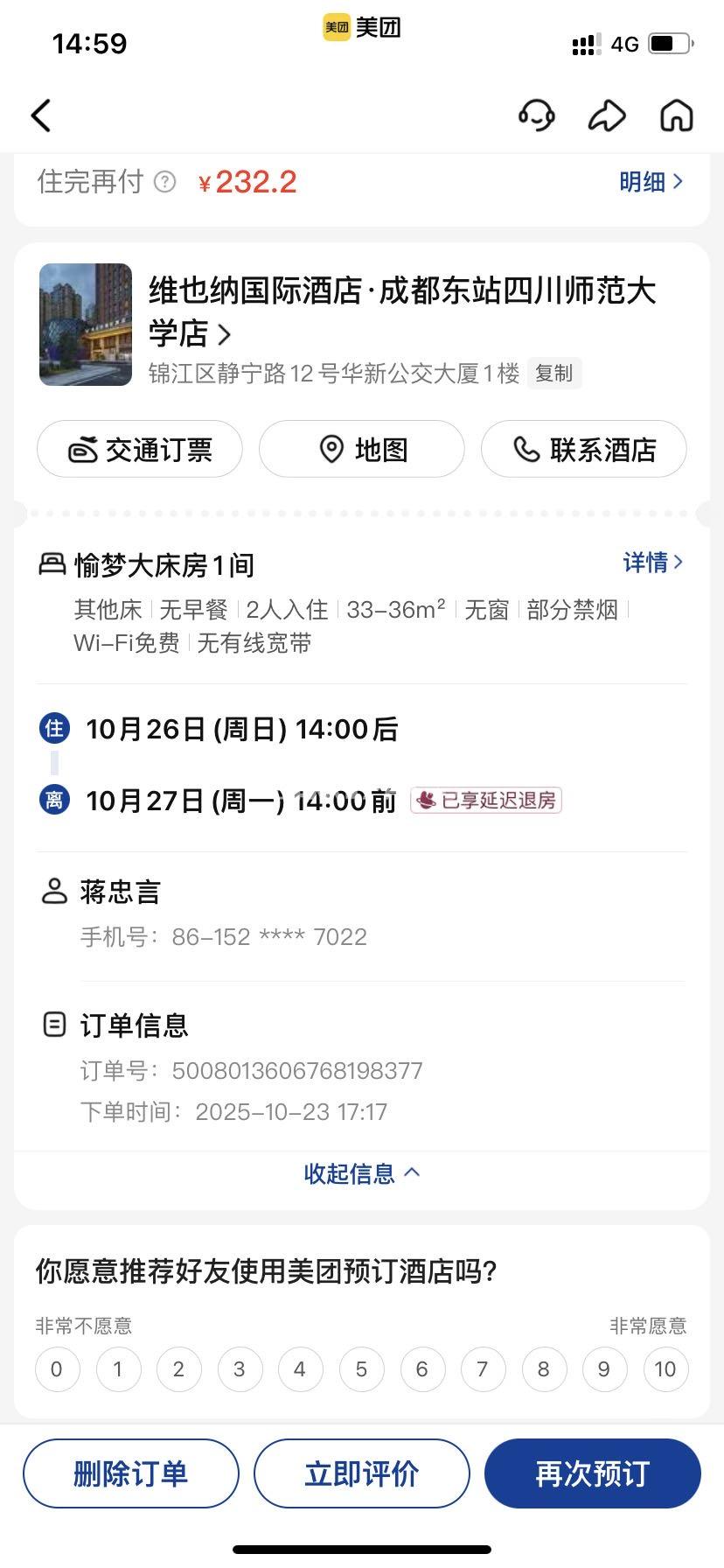Screen dimensions: 724x1568
Task: Select recommendation score 0
Action: coord(57,1369)
